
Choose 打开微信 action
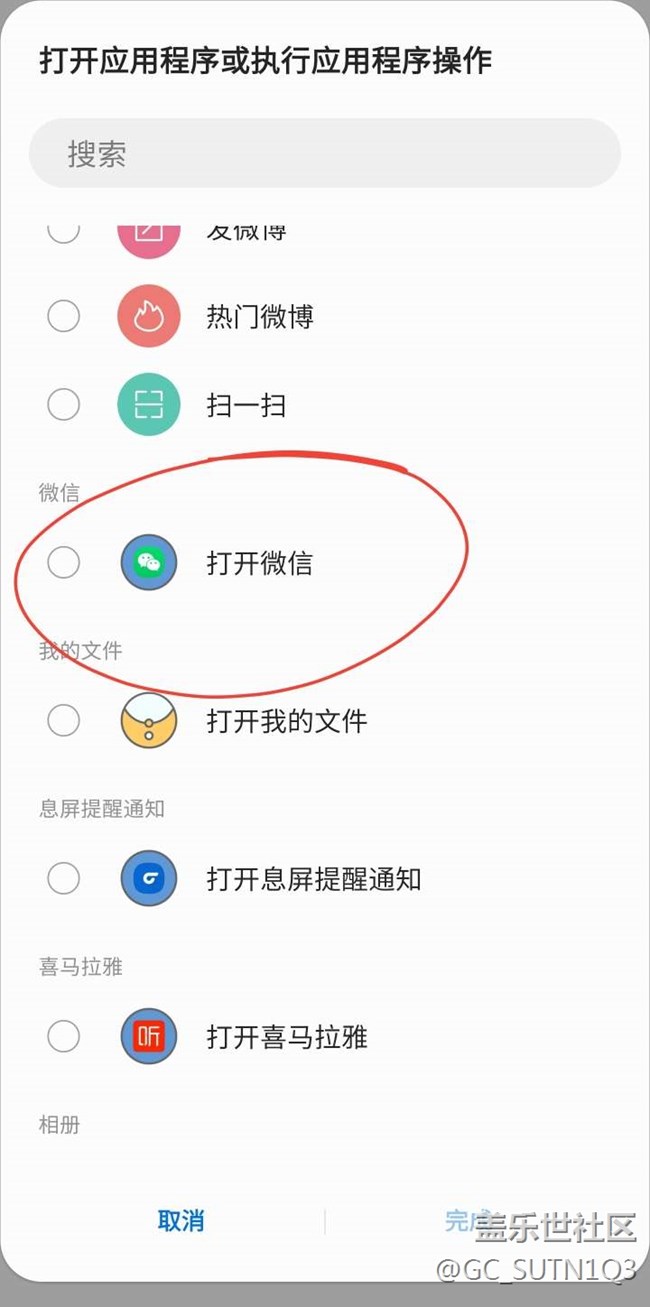(325, 563)
